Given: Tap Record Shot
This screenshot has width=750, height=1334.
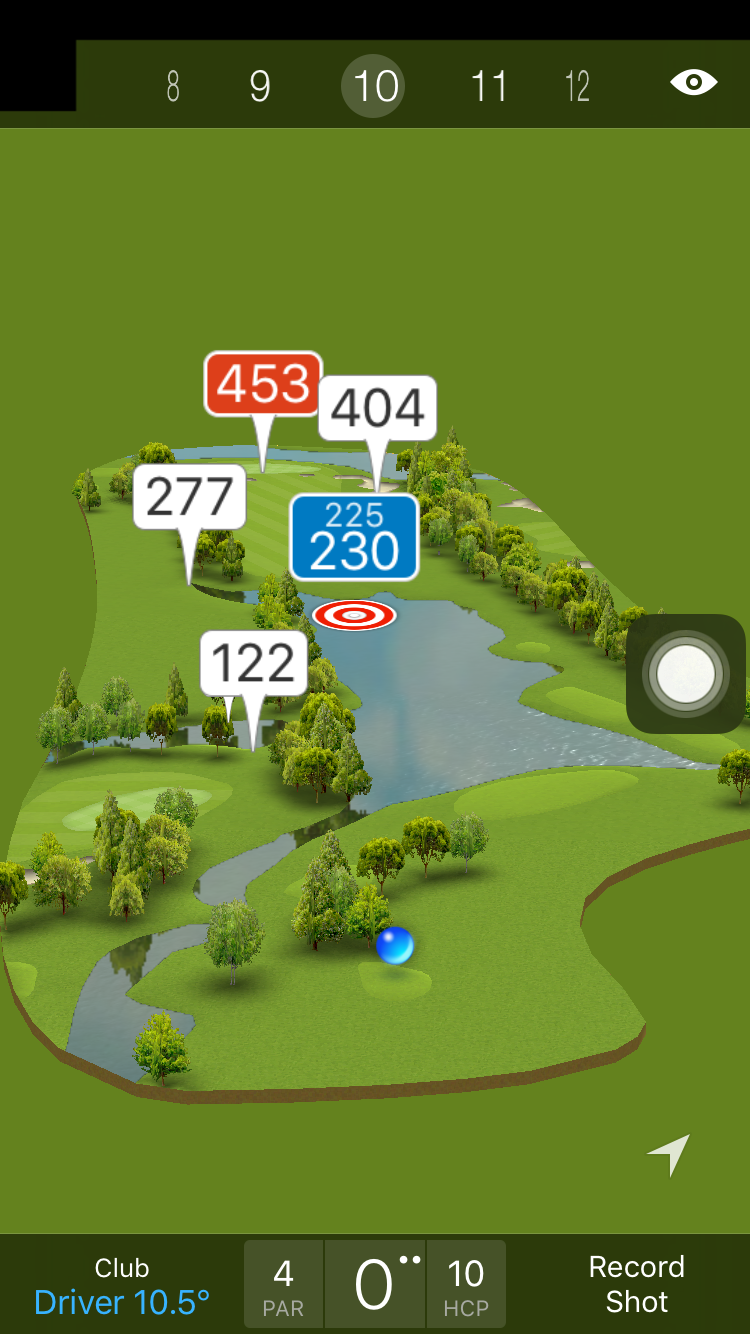Looking at the screenshot, I should click(636, 1284).
